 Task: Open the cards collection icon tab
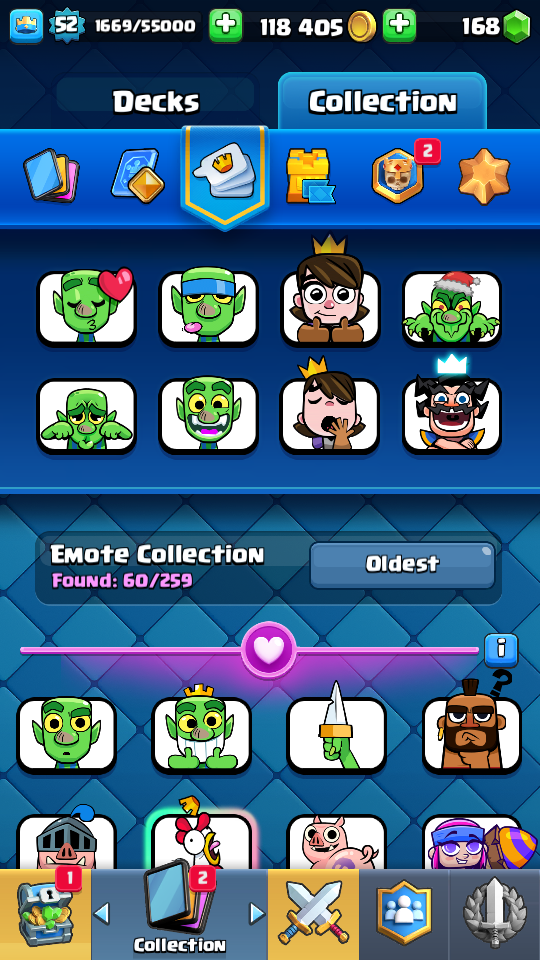tap(51, 175)
